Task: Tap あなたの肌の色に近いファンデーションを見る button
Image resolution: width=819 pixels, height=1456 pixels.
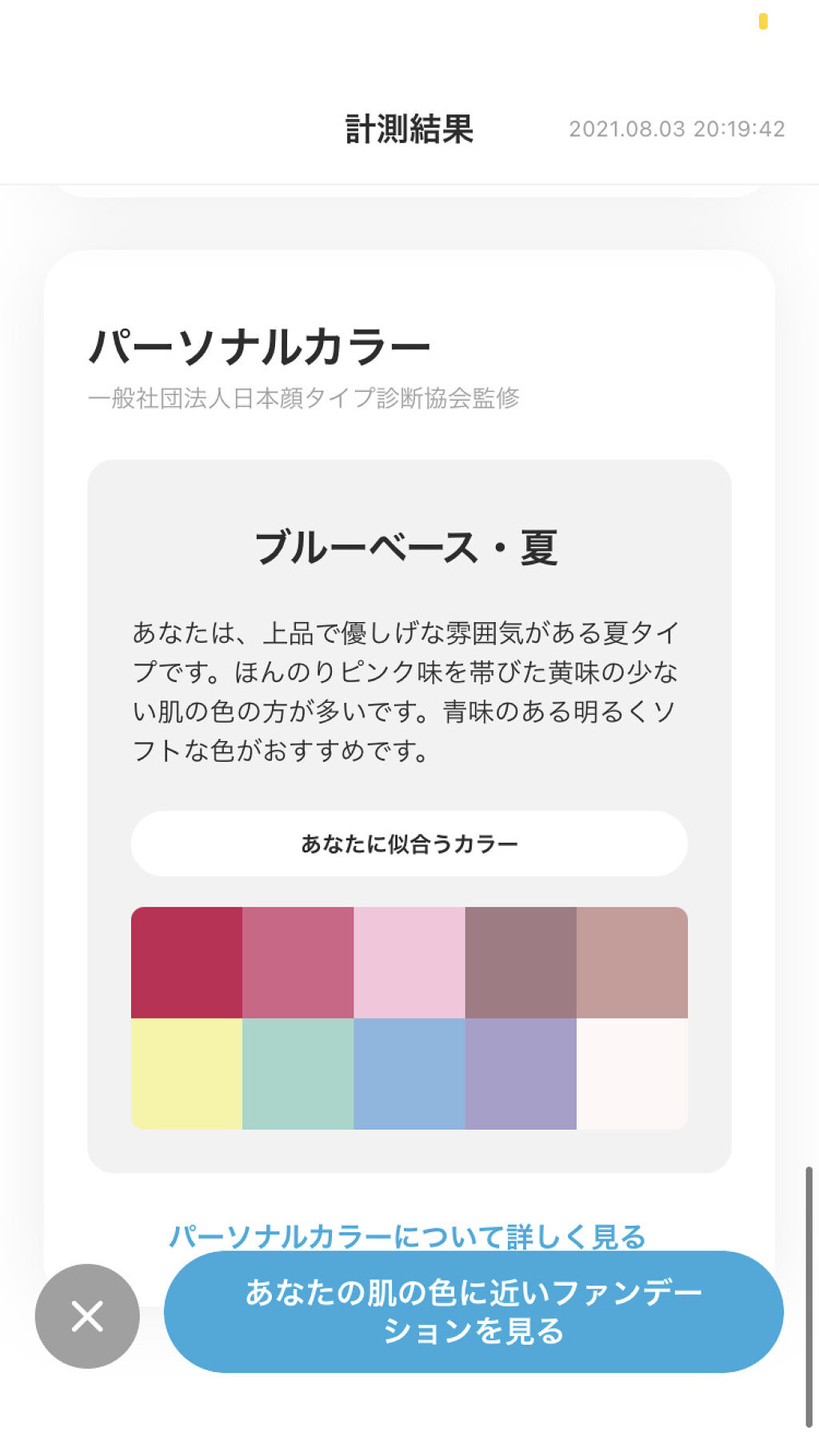Action: [x=473, y=1312]
